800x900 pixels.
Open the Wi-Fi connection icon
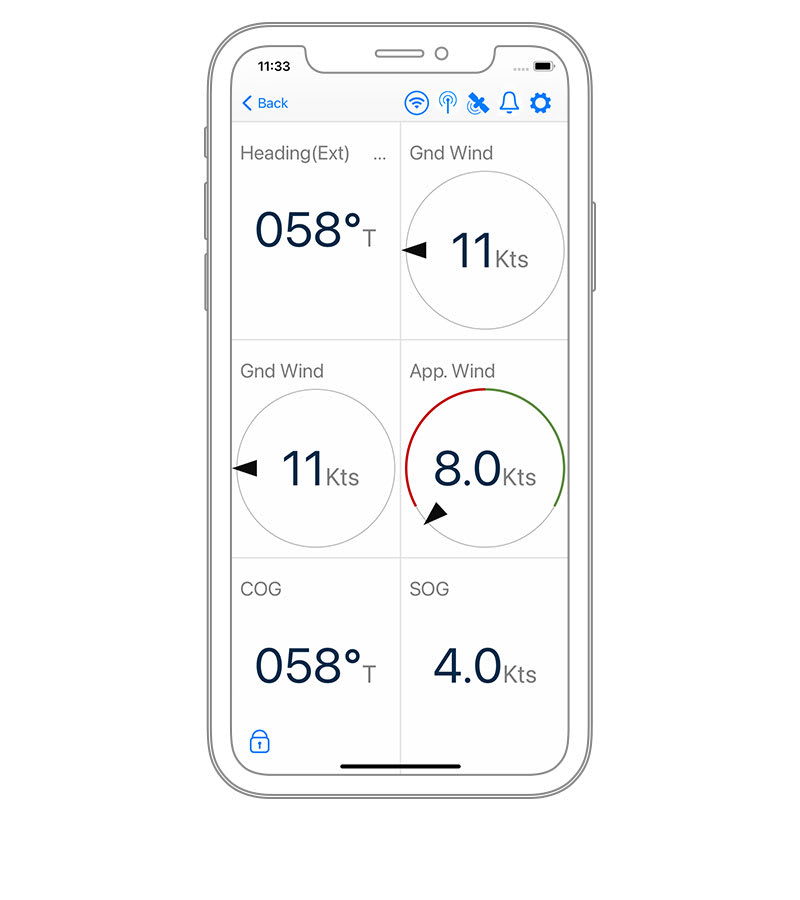click(x=416, y=103)
